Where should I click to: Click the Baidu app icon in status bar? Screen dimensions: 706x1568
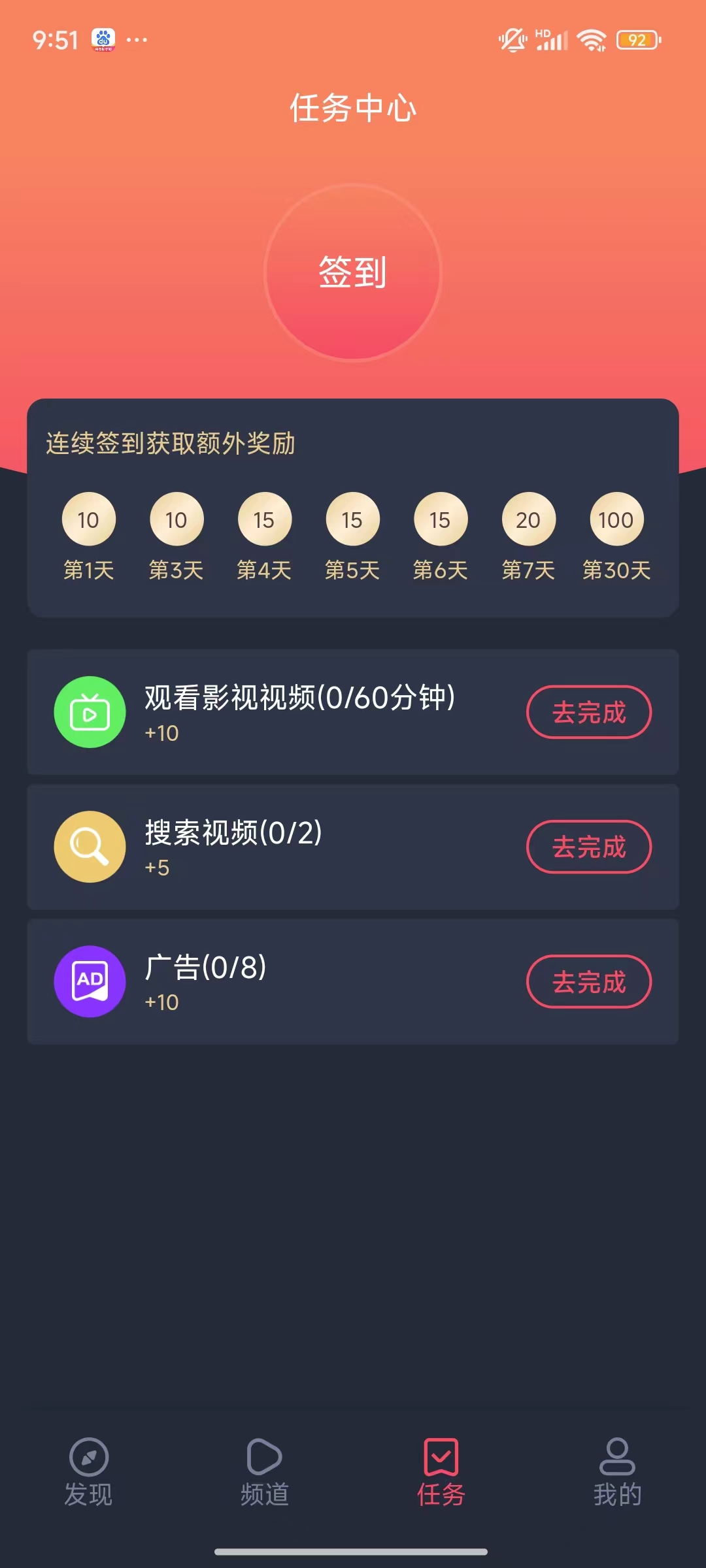(105, 39)
